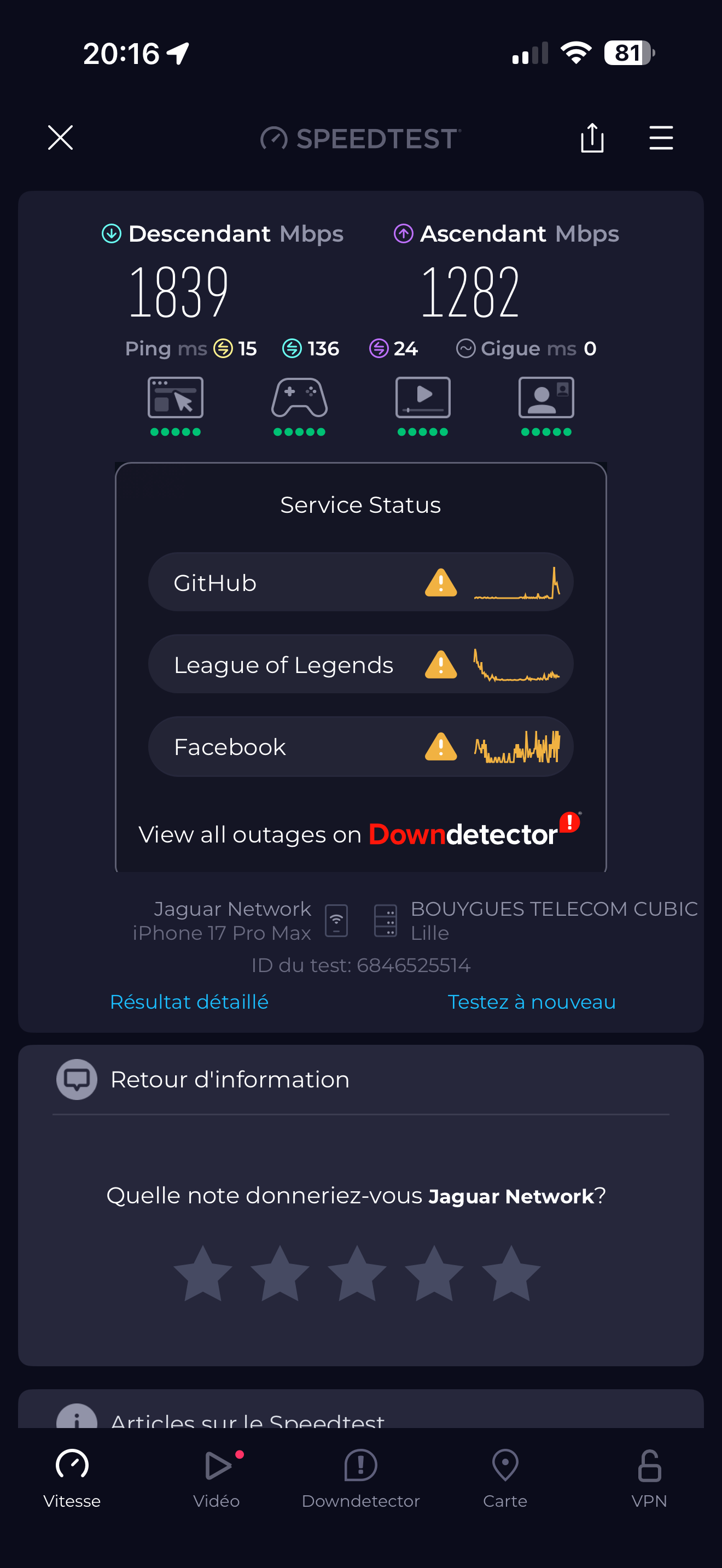Select the web browsing performance icon

(x=176, y=399)
